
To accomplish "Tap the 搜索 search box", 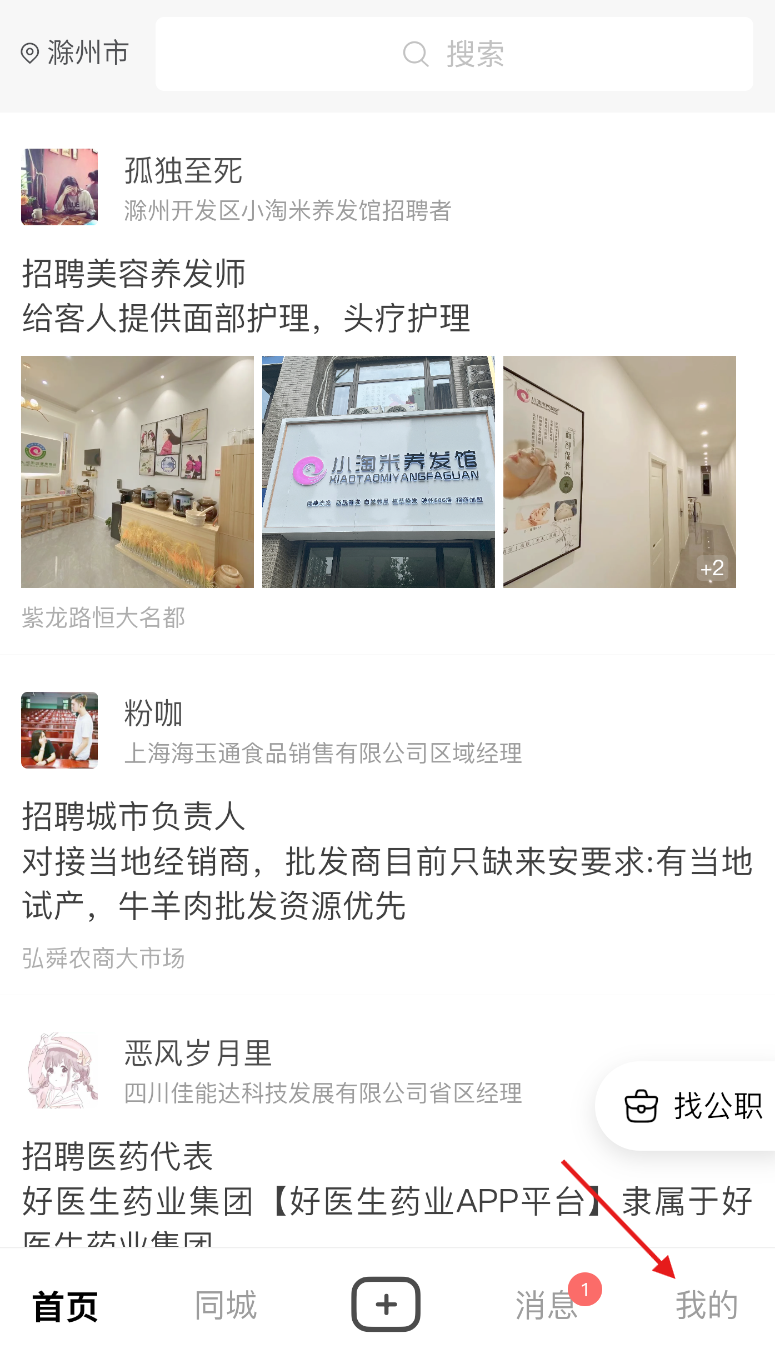I will (454, 54).
